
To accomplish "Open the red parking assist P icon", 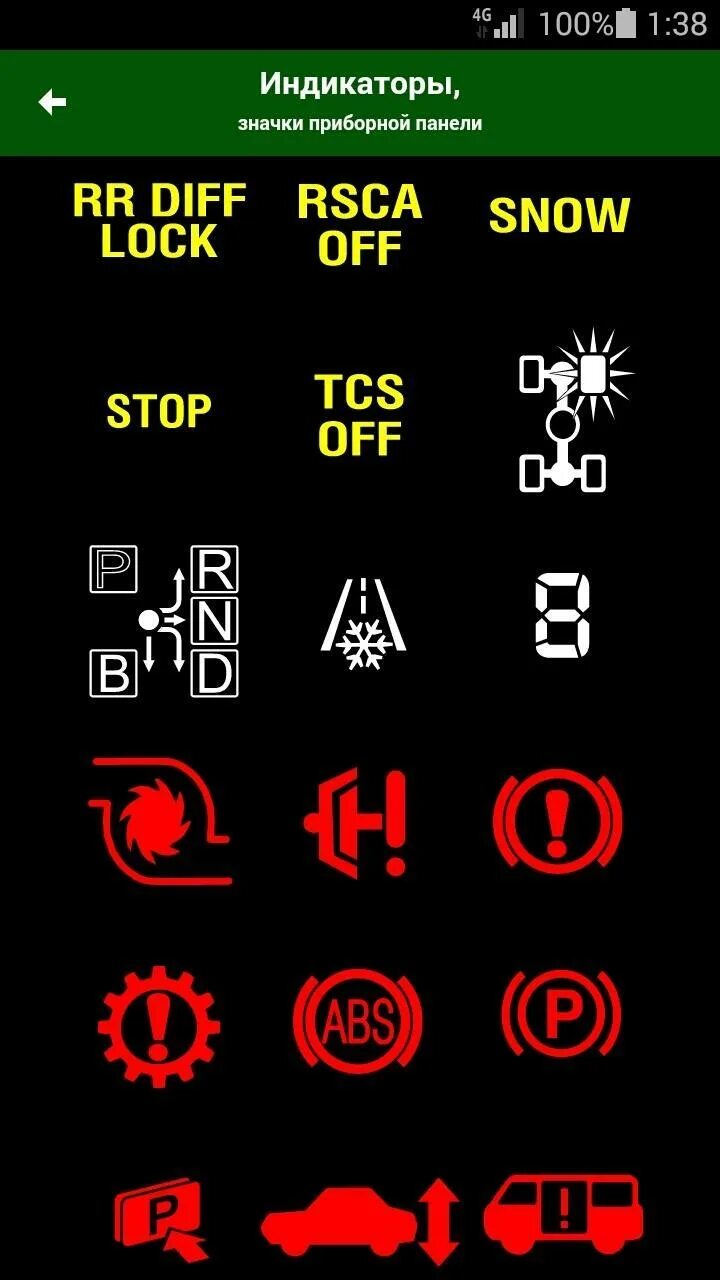I will 160,1220.
